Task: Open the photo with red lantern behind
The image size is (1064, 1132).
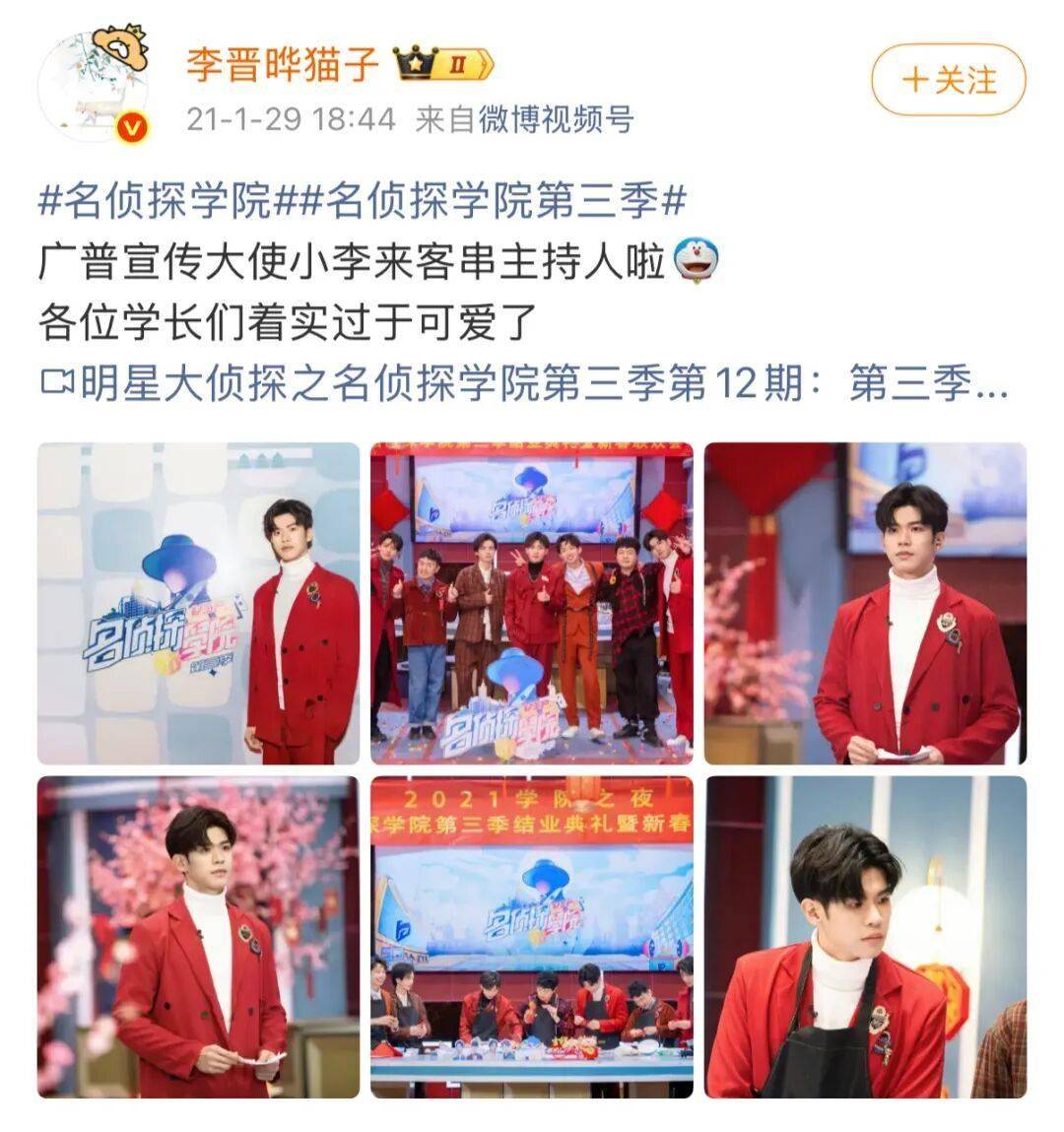Action: (865, 603)
